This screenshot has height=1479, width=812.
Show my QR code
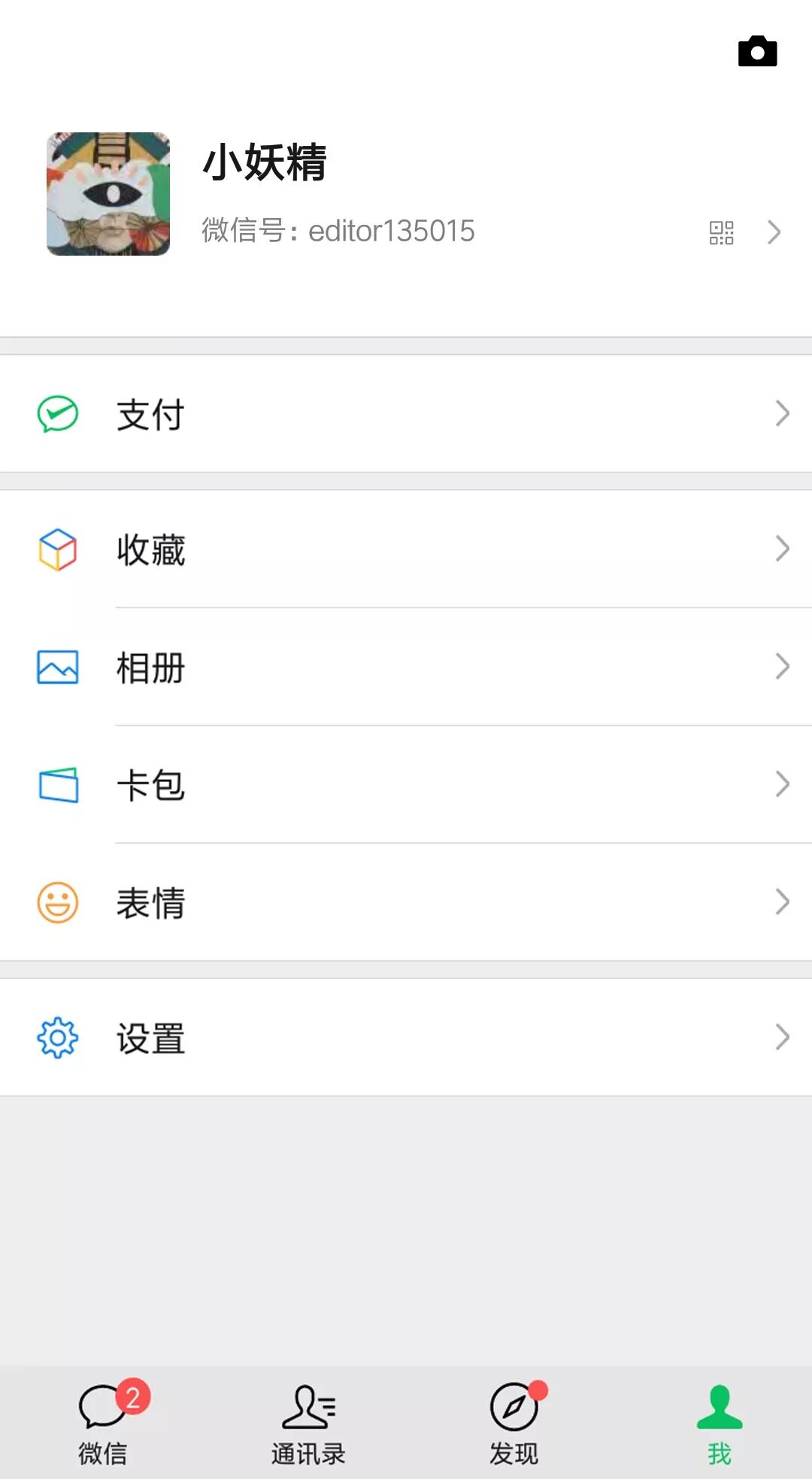pyautogui.click(x=721, y=232)
